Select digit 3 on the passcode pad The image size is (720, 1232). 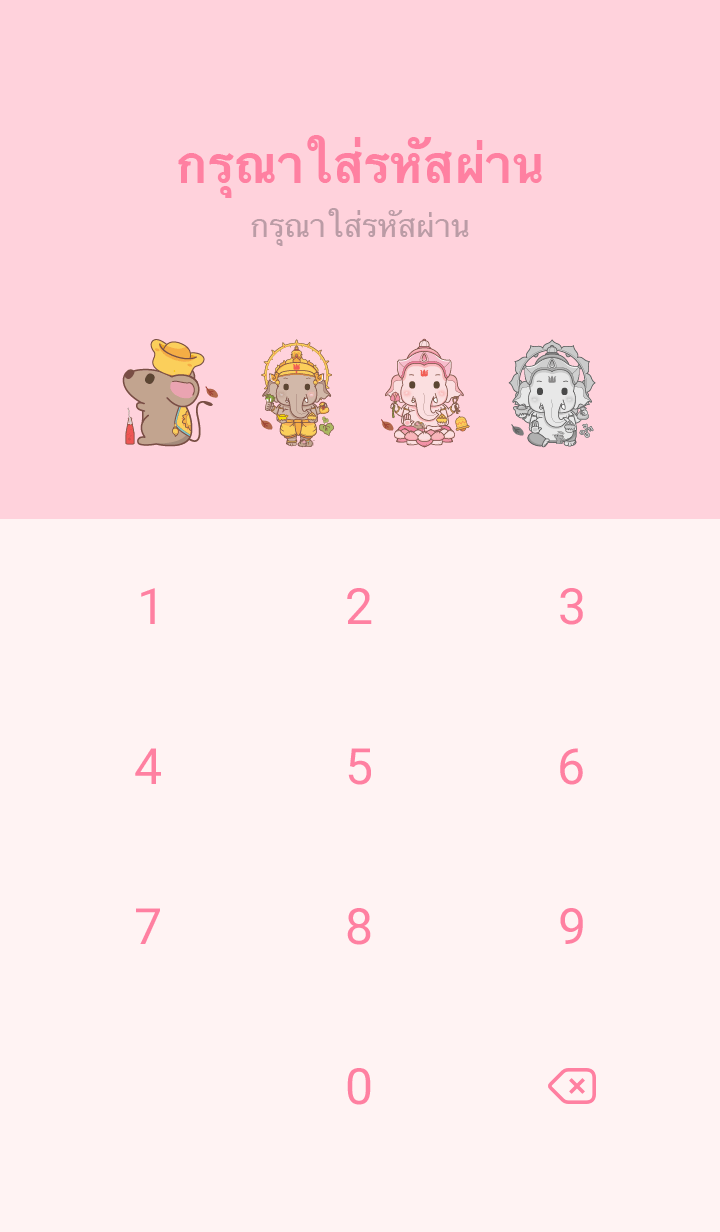[571, 607]
